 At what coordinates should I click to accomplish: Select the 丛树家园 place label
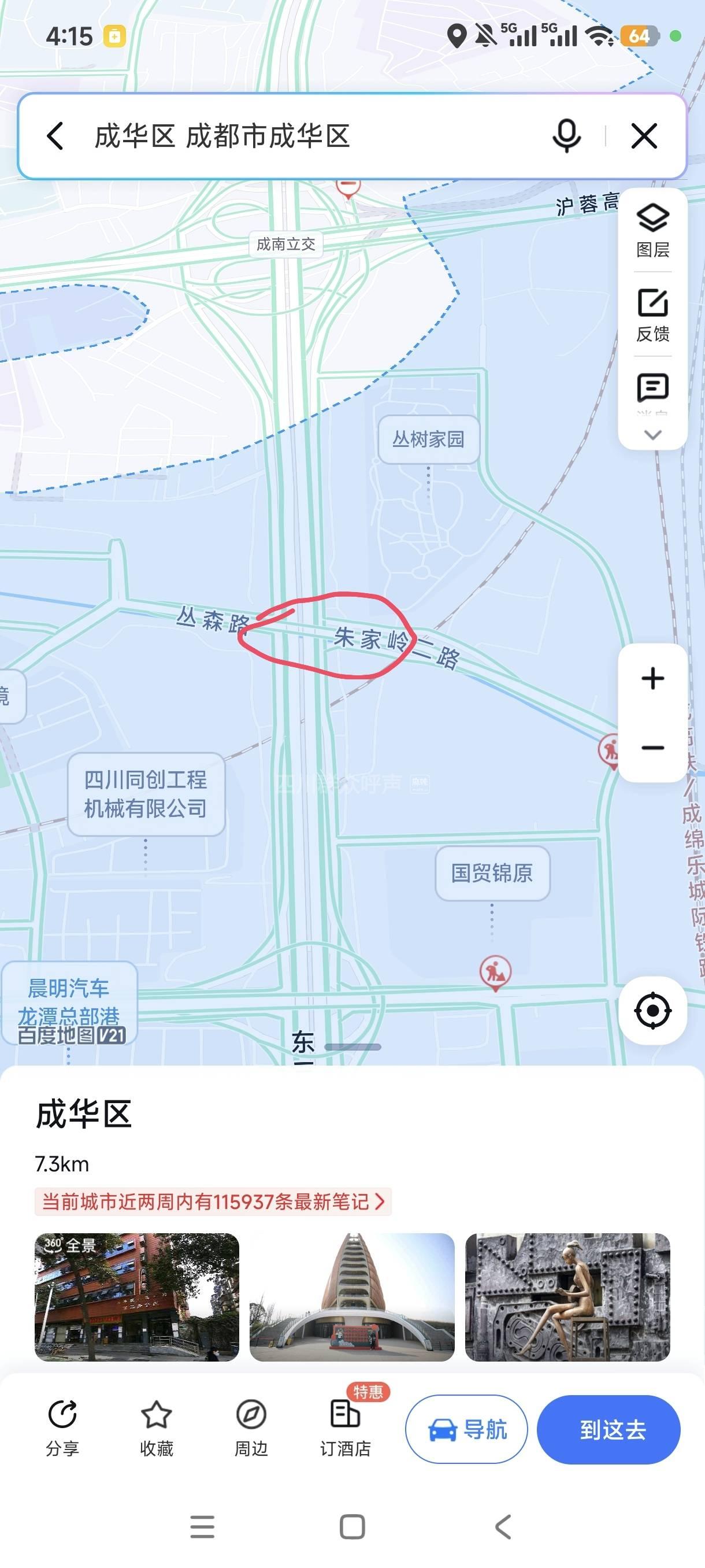tap(428, 439)
